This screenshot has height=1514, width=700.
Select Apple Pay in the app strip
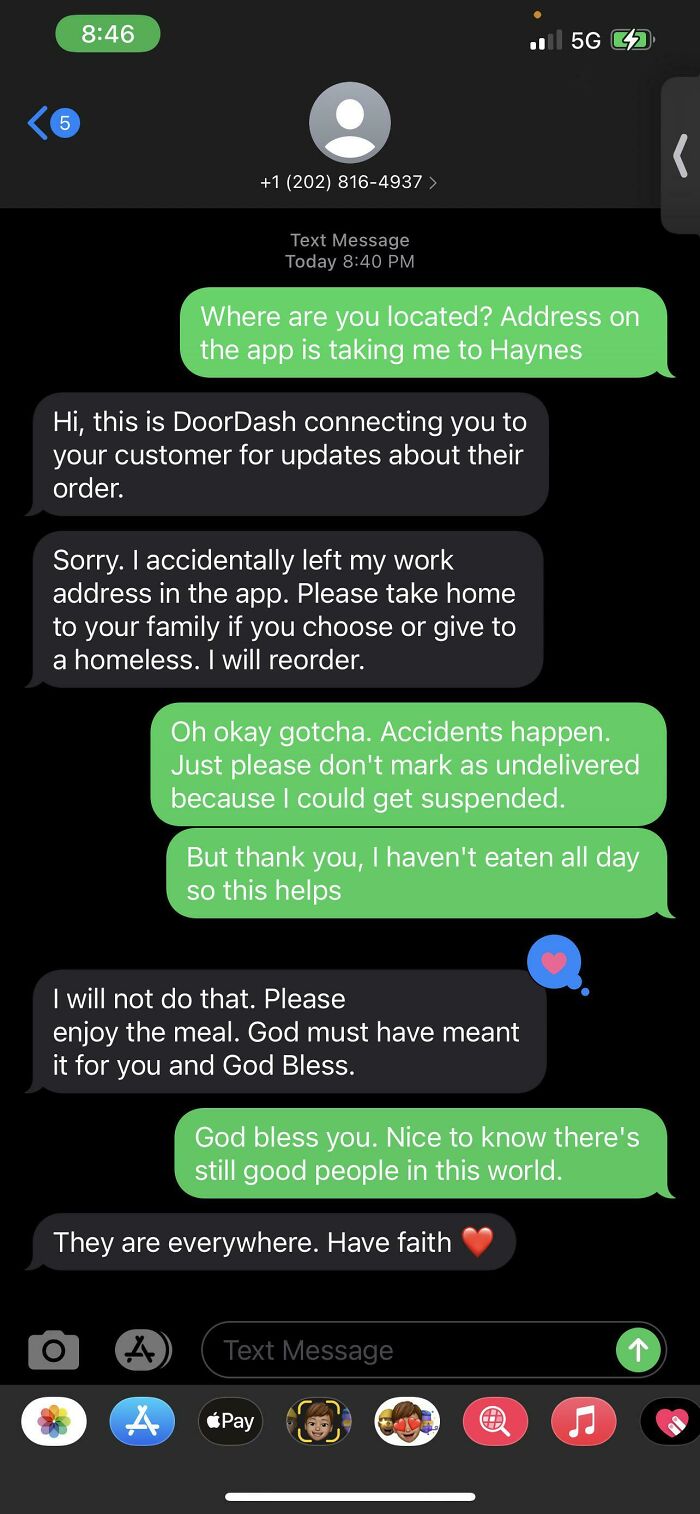pos(231,1421)
